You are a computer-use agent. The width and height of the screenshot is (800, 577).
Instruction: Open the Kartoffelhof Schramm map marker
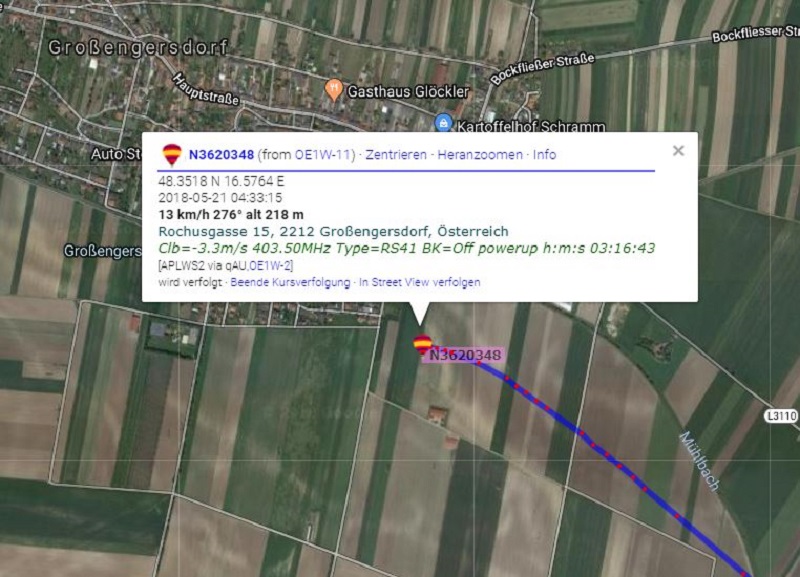[443, 123]
